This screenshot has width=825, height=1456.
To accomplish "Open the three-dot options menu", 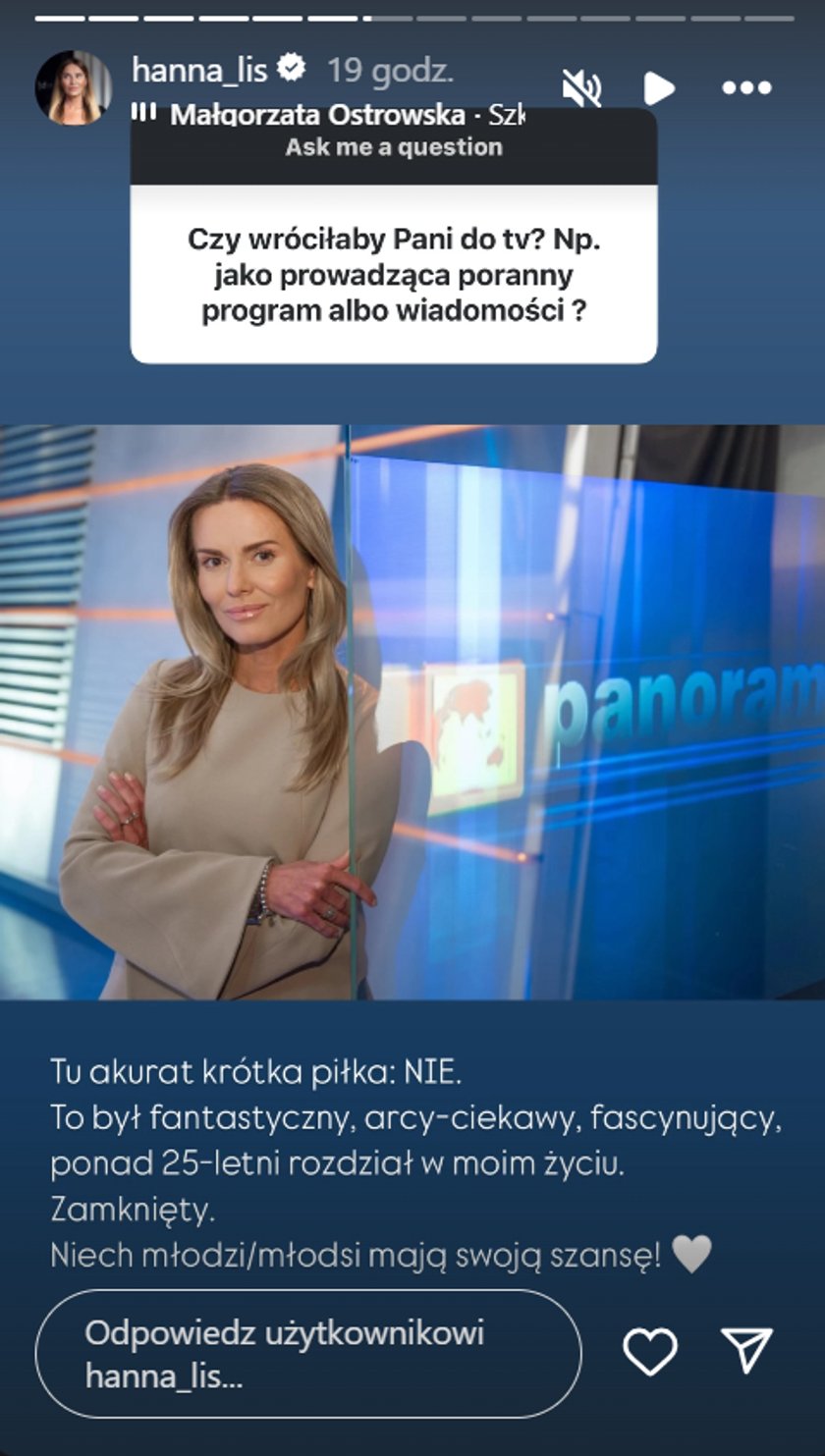I will coord(746,88).
